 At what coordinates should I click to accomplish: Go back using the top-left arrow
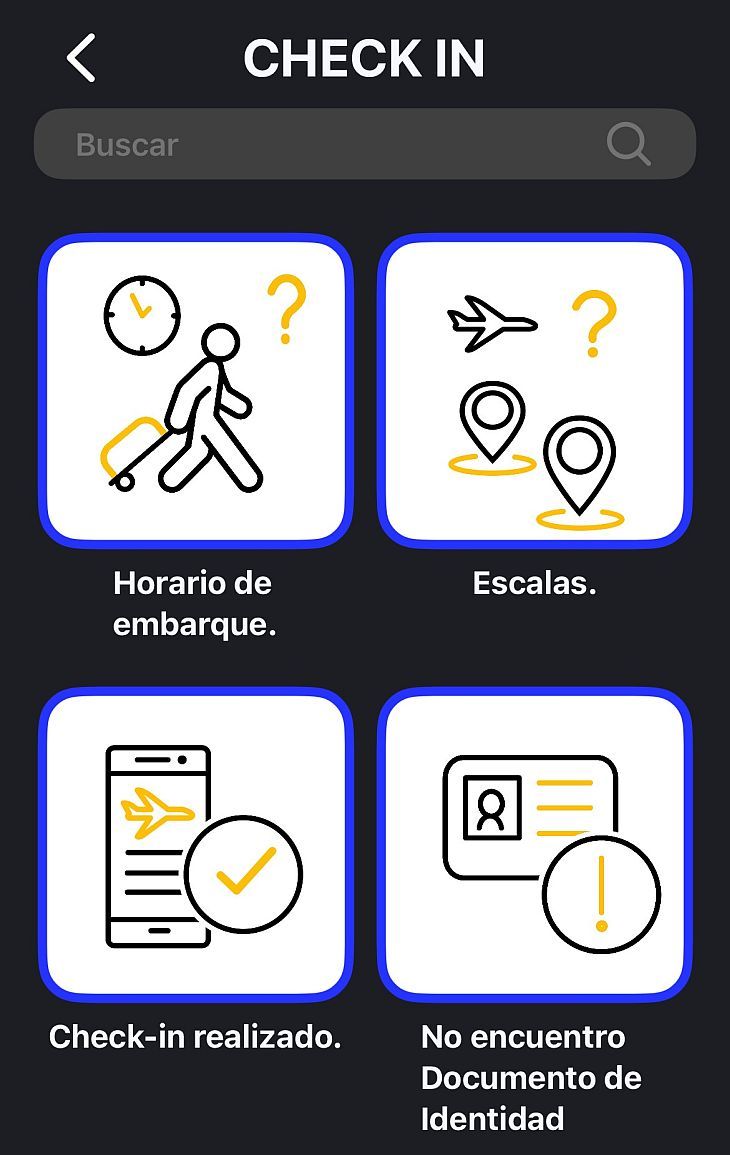(x=81, y=58)
